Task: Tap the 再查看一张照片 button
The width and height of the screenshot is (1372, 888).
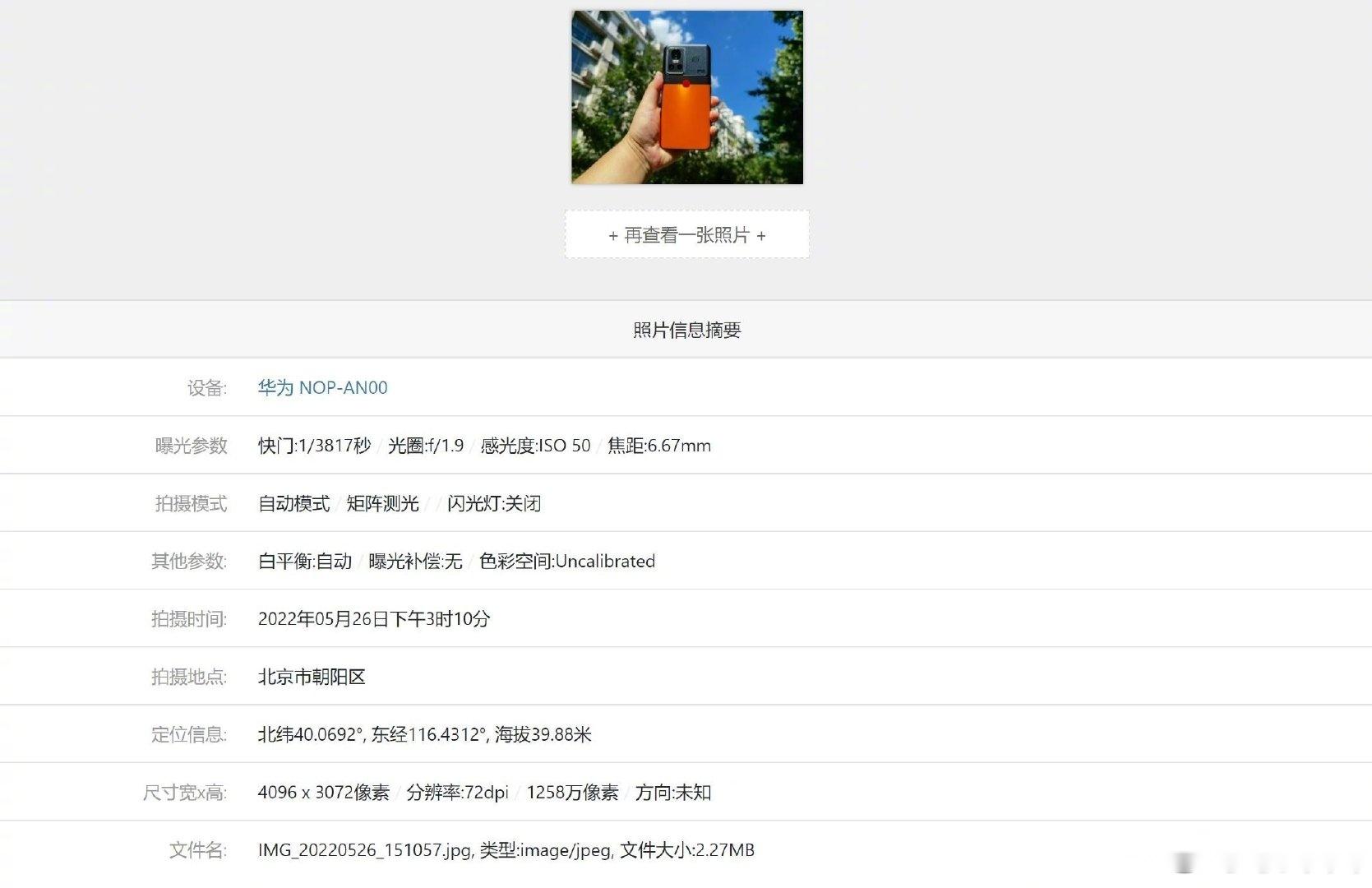Action: coord(686,235)
